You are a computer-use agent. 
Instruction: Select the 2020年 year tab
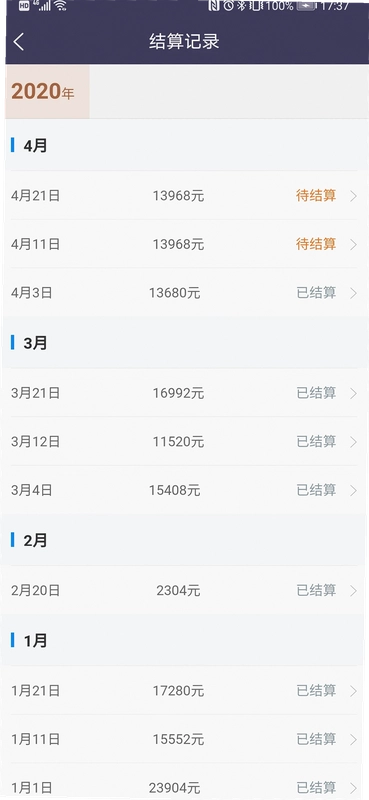point(47,92)
